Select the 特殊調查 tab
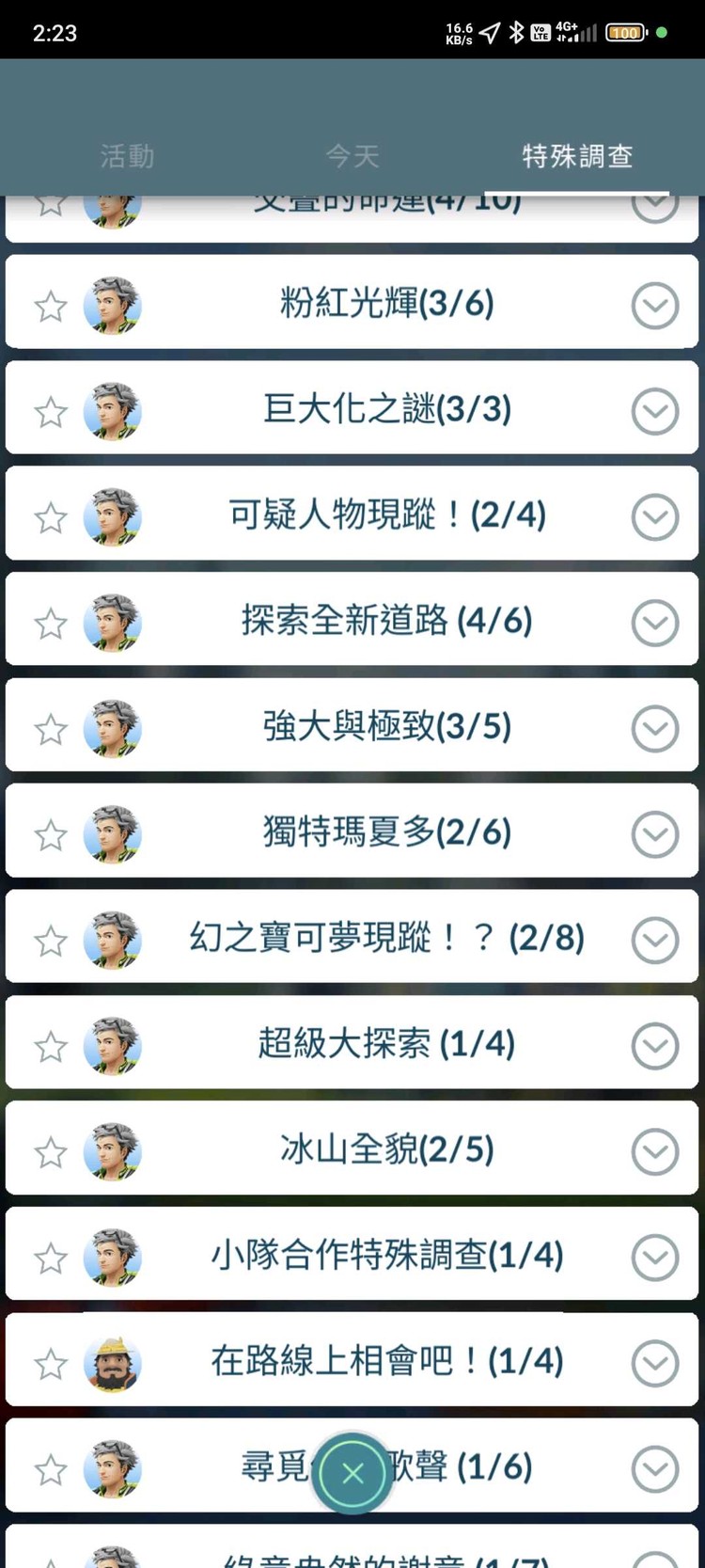Viewport: 705px width, 1568px height. [x=577, y=155]
